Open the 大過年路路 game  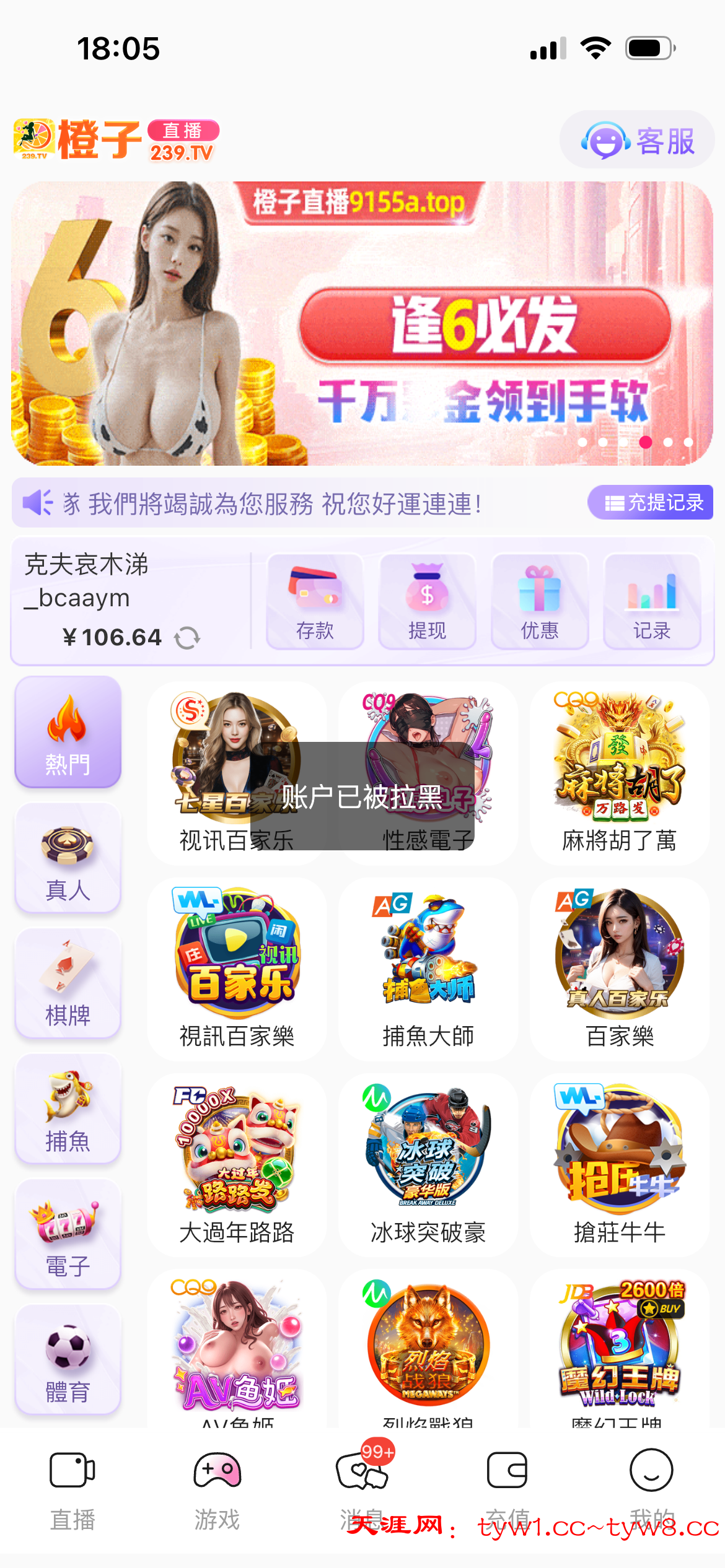(237, 1165)
